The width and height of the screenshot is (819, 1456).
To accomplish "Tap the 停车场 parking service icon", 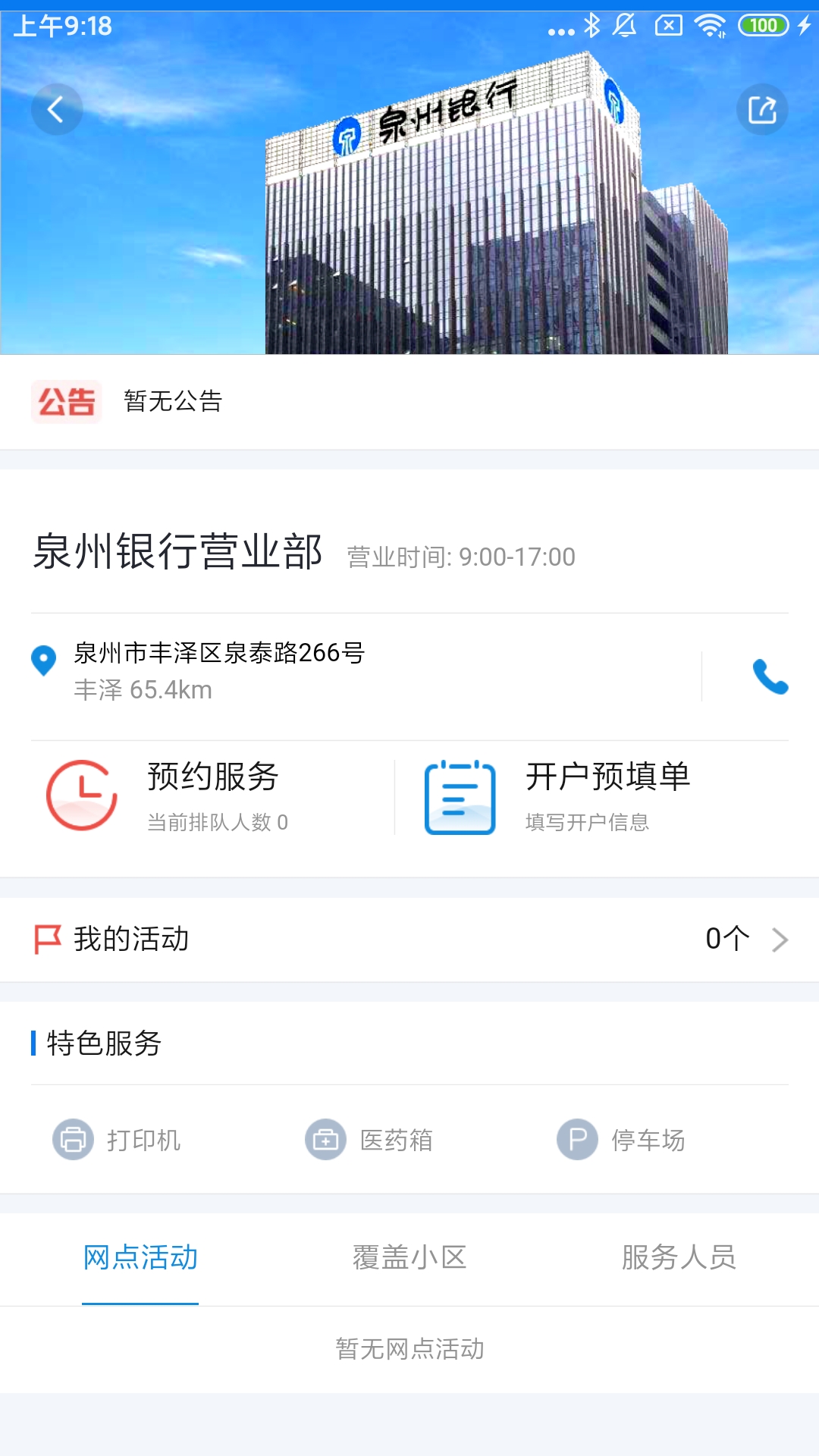I will click(578, 1139).
